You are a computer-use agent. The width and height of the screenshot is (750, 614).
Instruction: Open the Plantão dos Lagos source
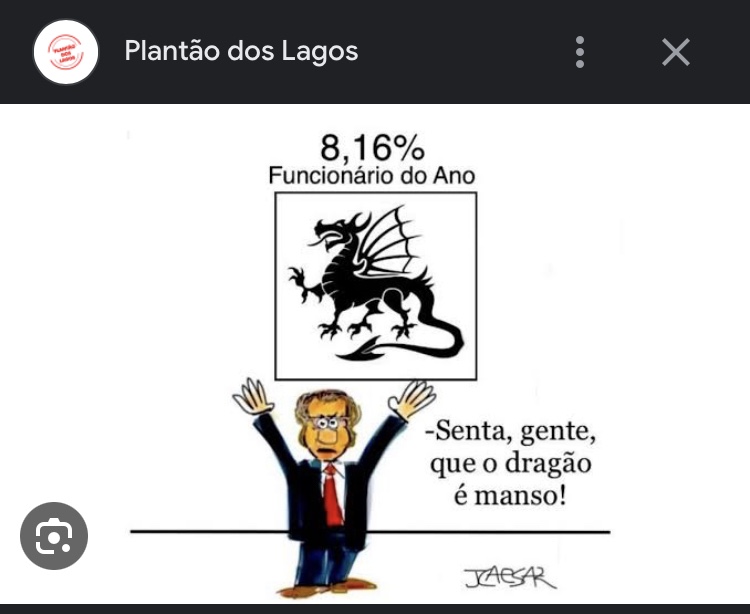click(x=240, y=51)
